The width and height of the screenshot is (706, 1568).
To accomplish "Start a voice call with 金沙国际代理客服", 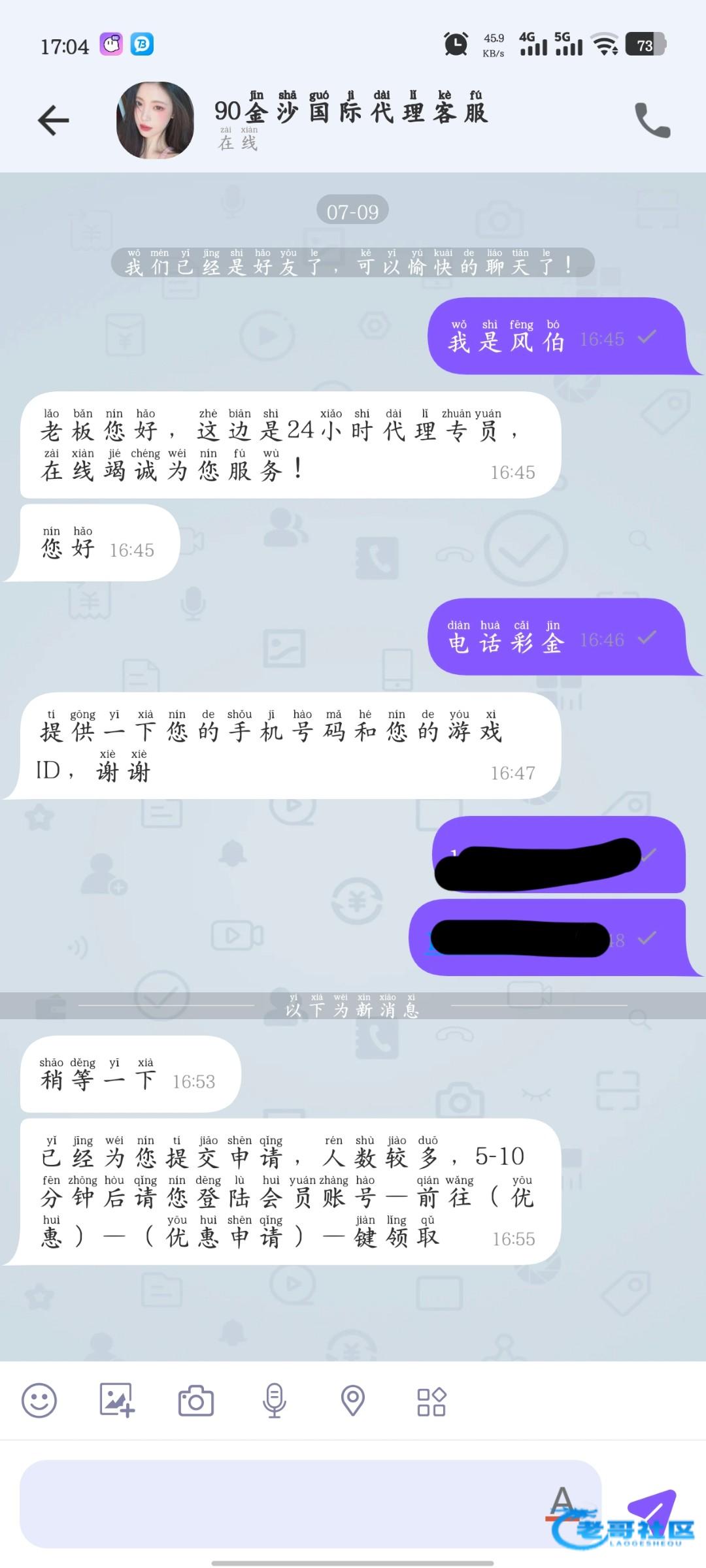I will pyautogui.click(x=652, y=120).
